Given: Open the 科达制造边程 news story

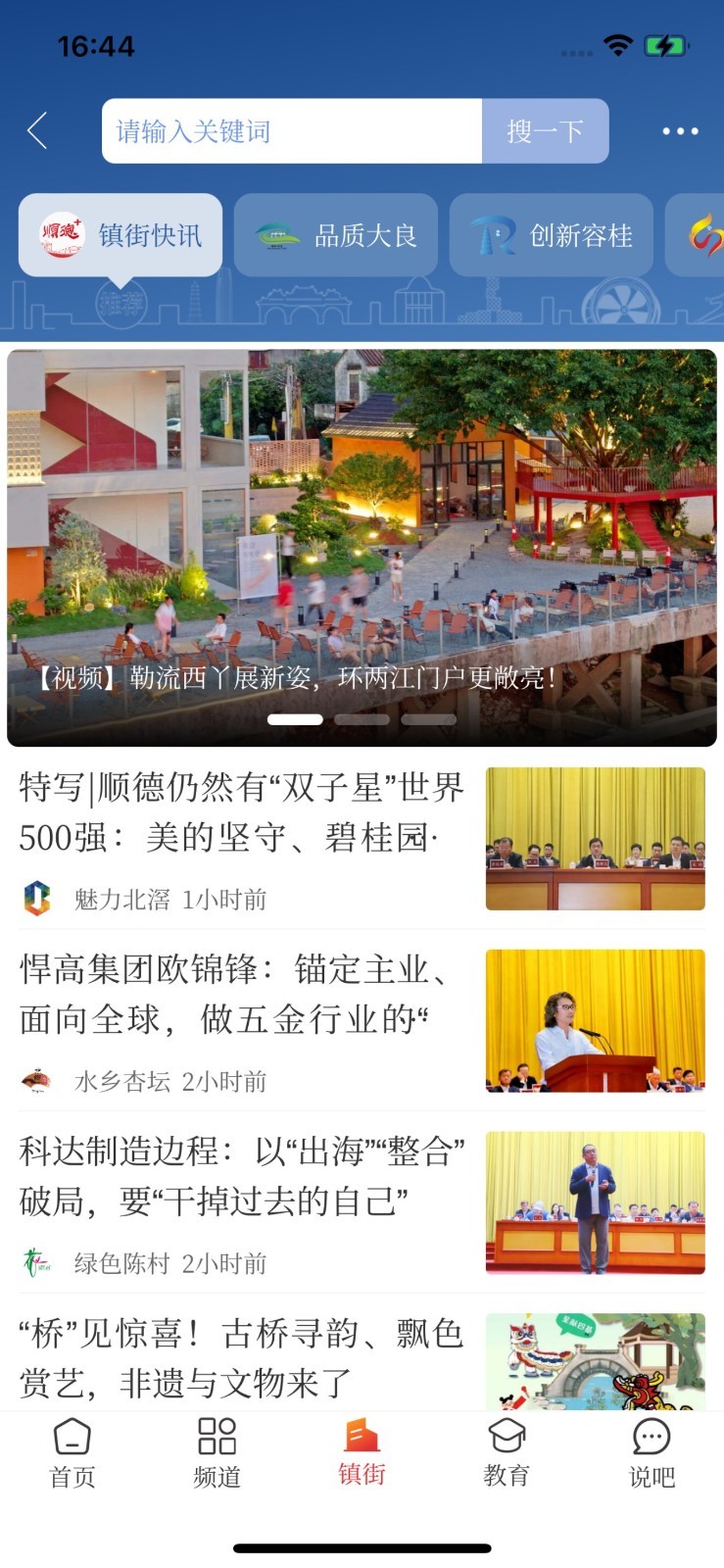Looking at the screenshot, I should click(x=241, y=1175).
